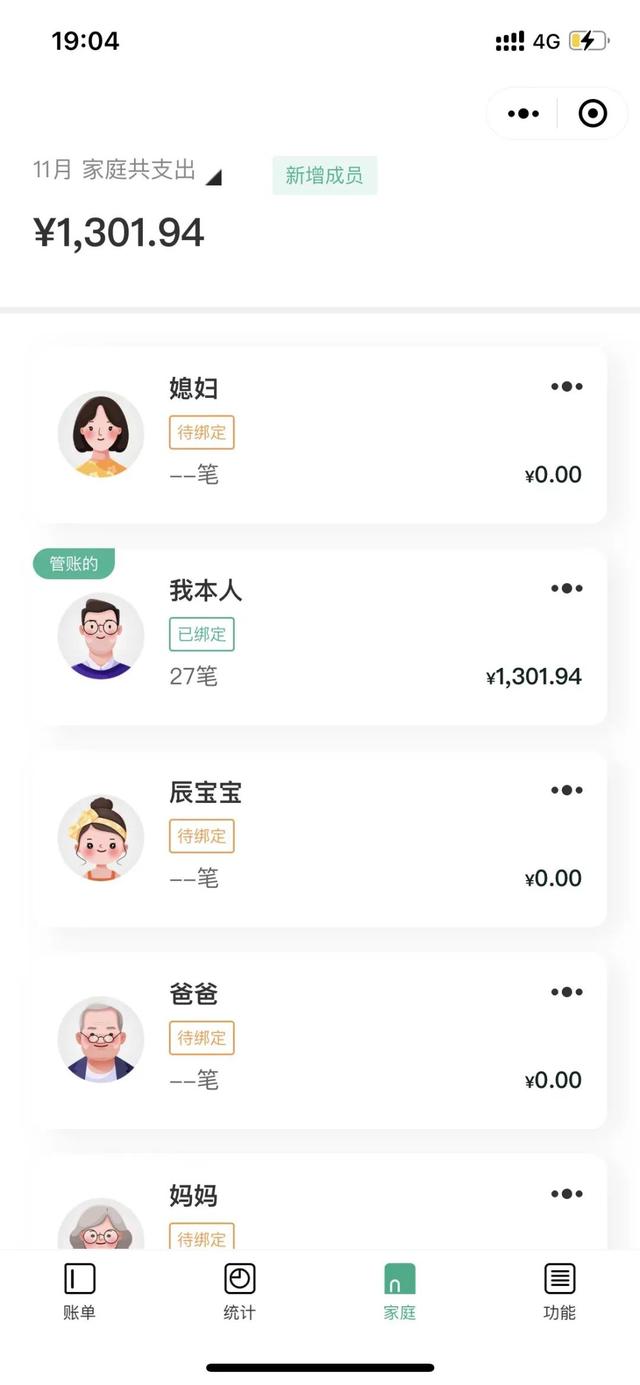Open the mini program three-dot menu

[x=523, y=114]
